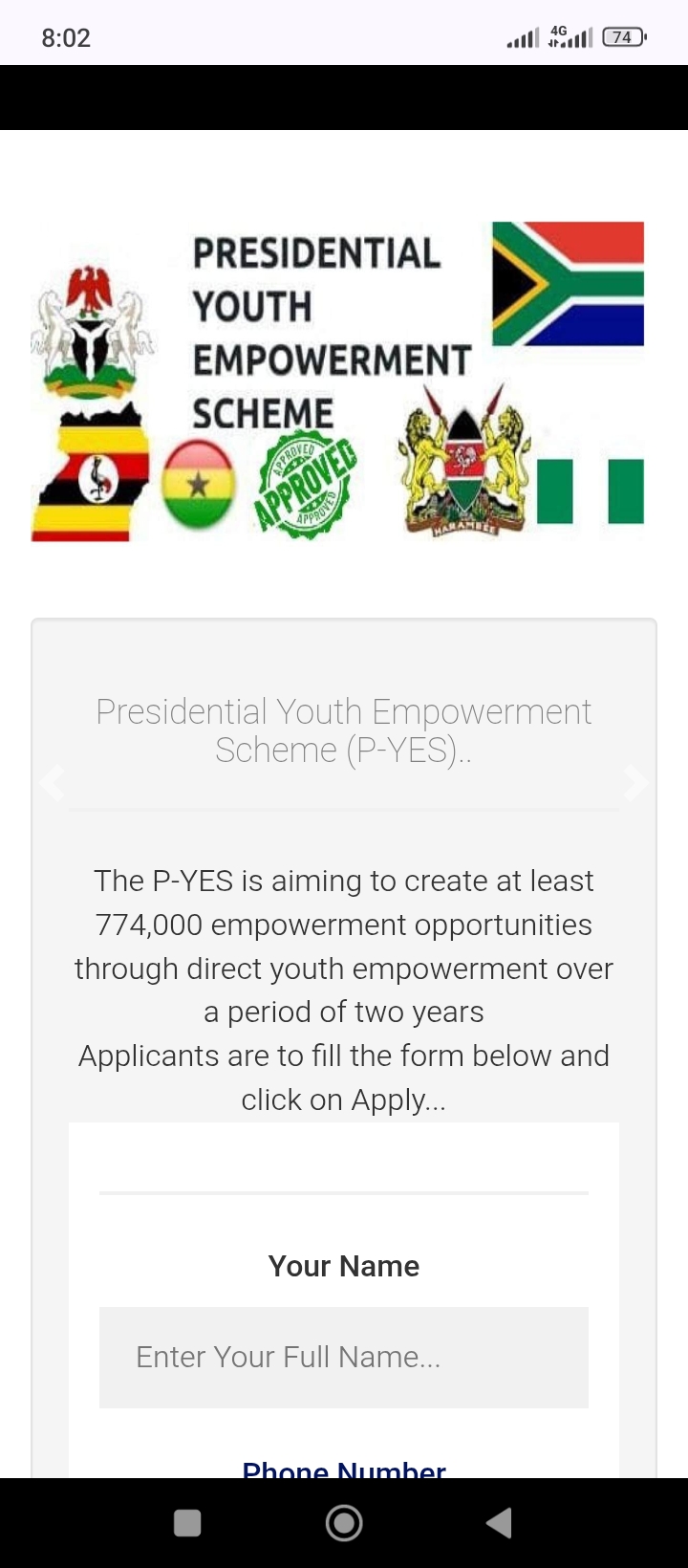Go to the previous carousel slide
The width and height of the screenshot is (688, 1568).
click(52, 782)
